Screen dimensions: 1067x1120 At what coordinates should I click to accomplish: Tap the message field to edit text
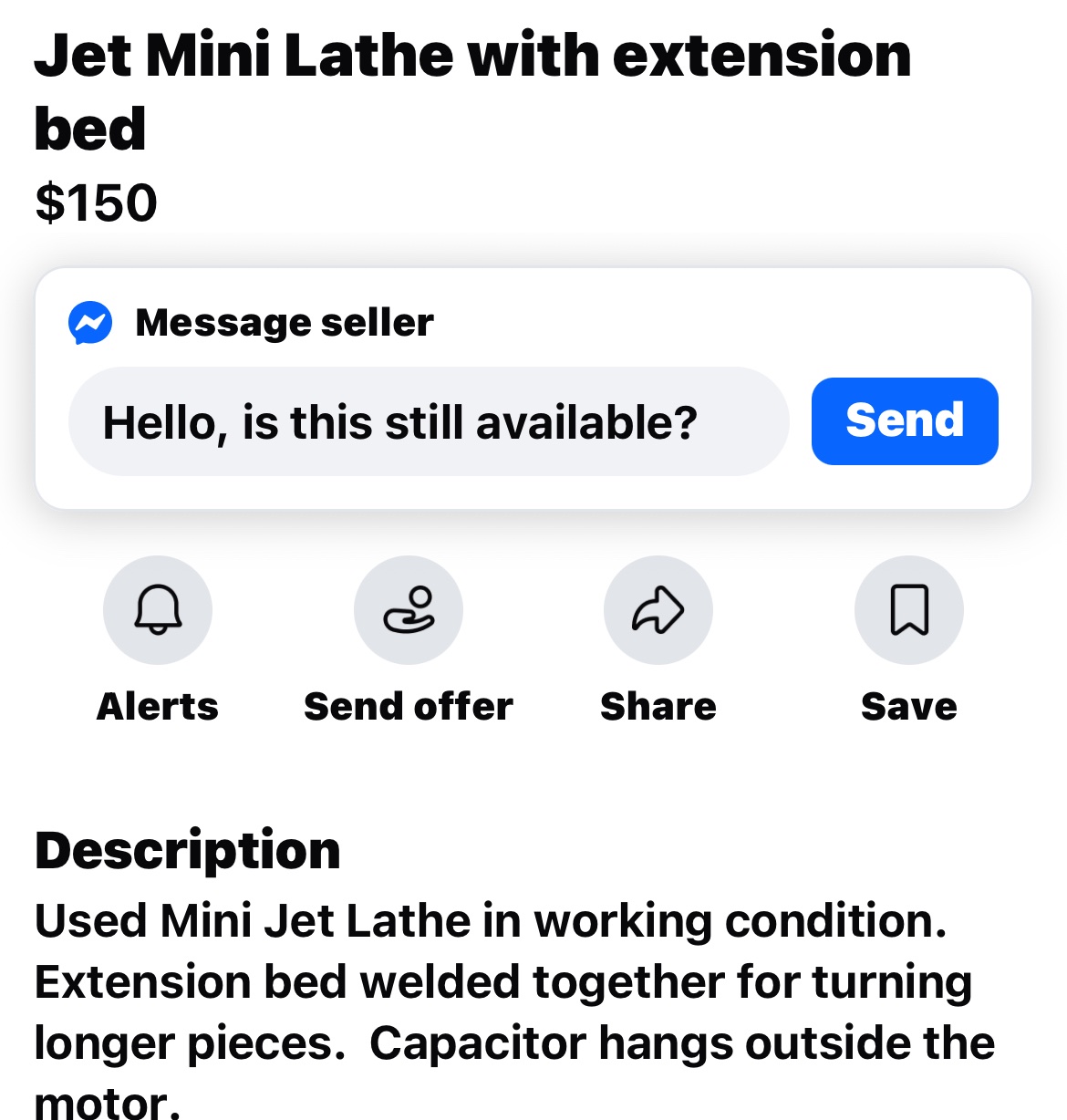click(429, 422)
